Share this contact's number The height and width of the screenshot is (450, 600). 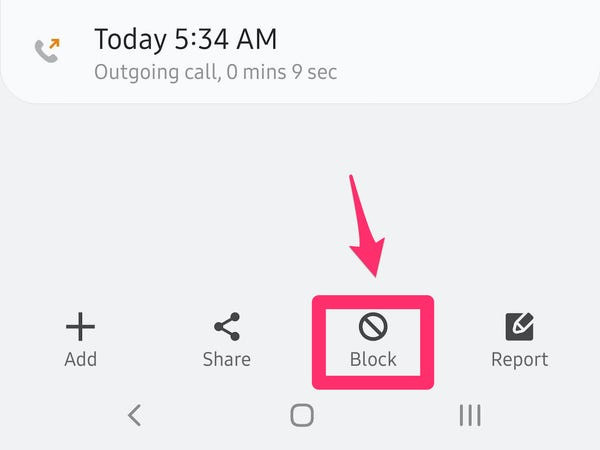point(227,340)
